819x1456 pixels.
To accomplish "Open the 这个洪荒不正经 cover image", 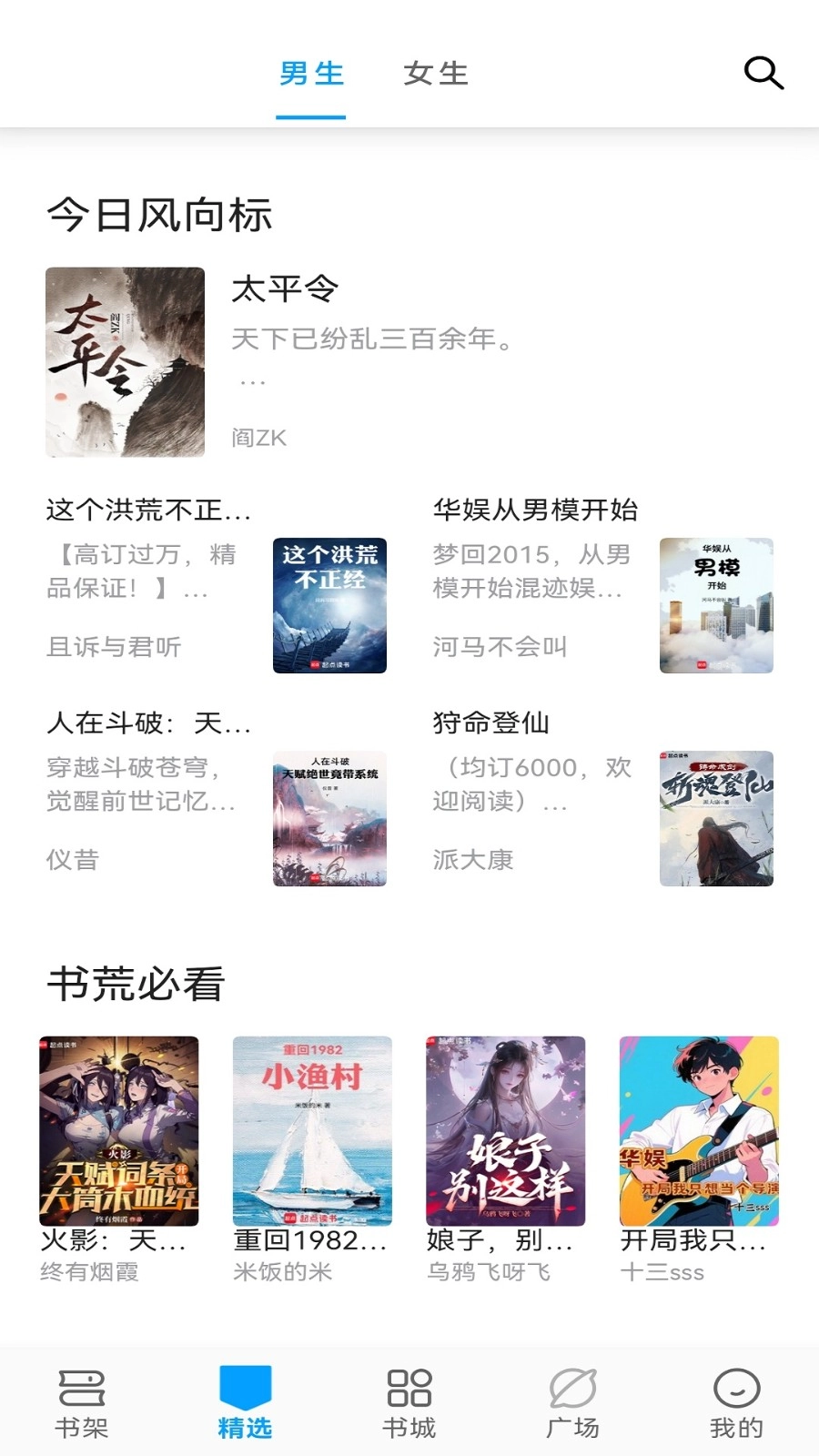I will 330,605.
